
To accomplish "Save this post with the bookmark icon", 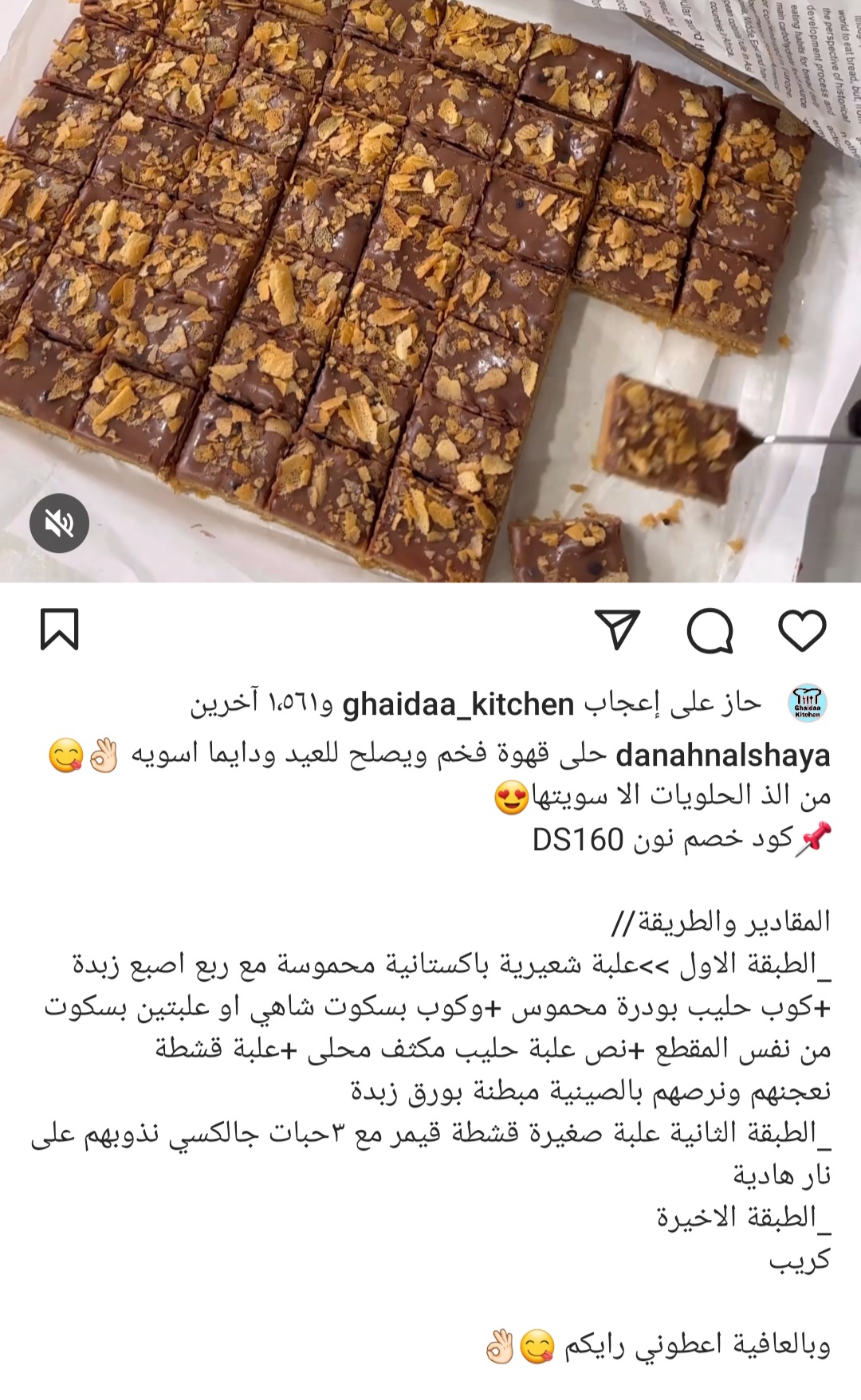I will click(x=60, y=629).
